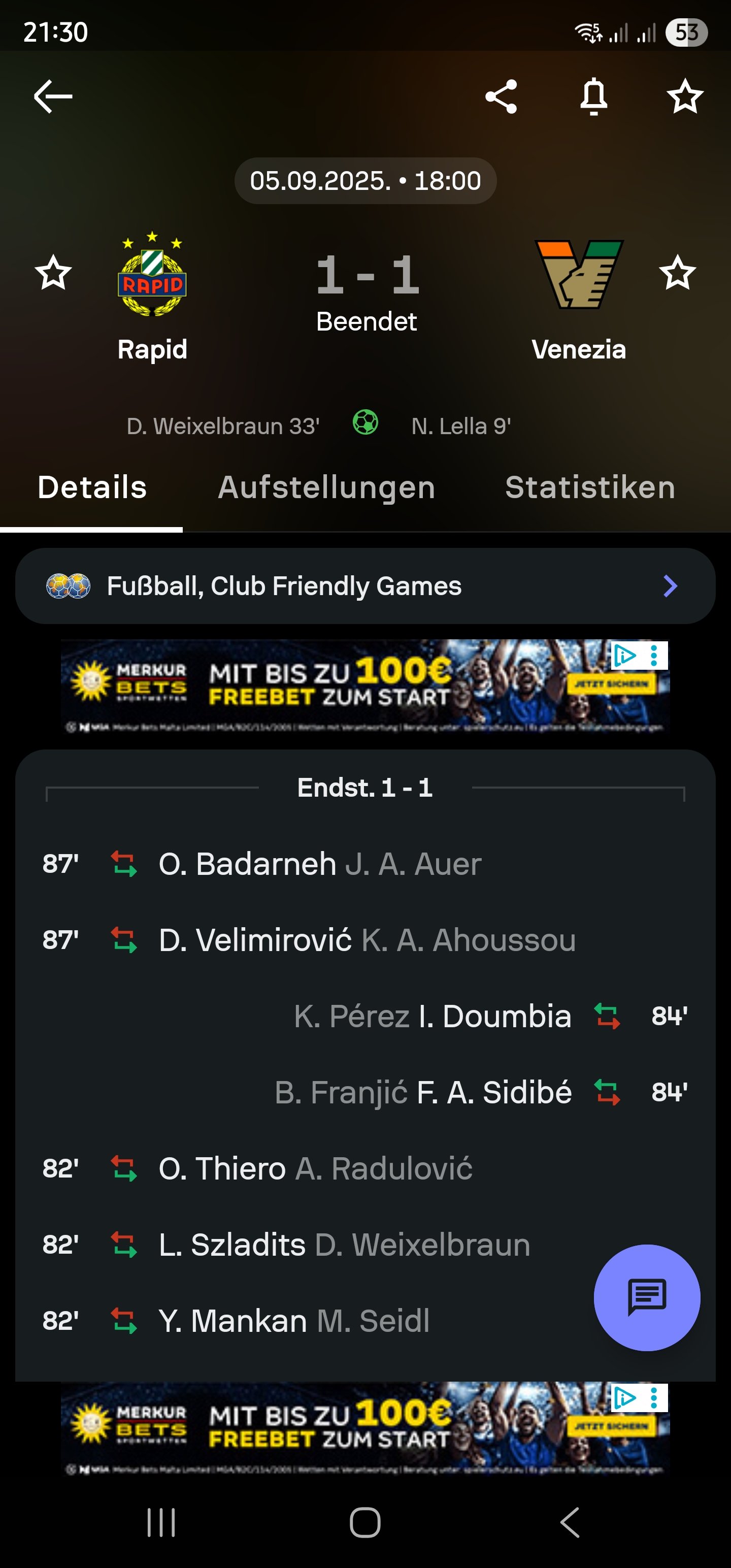Mark Rapid as a favorite team
Viewport: 731px width, 1568px height.
[53, 272]
